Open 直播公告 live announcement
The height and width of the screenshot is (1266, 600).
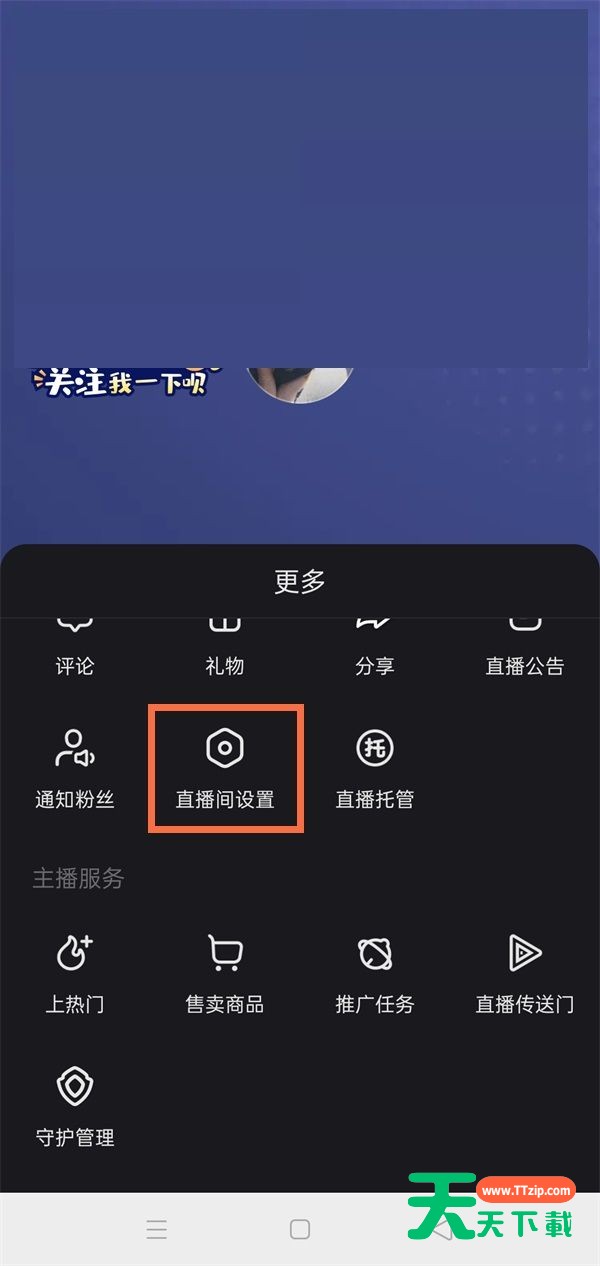(x=525, y=648)
